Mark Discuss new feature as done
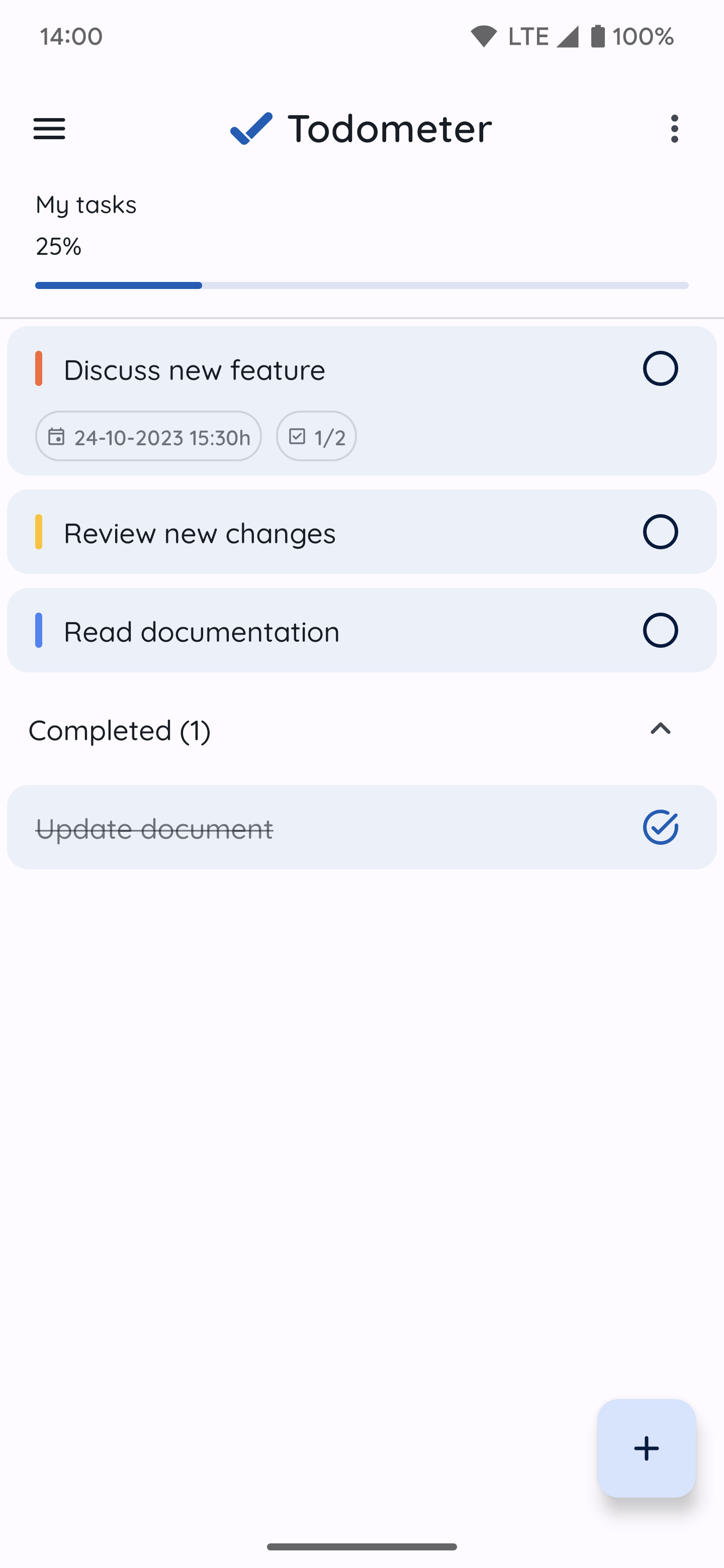The width and height of the screenshot is (724, 1568). click(x=661, y=368)
